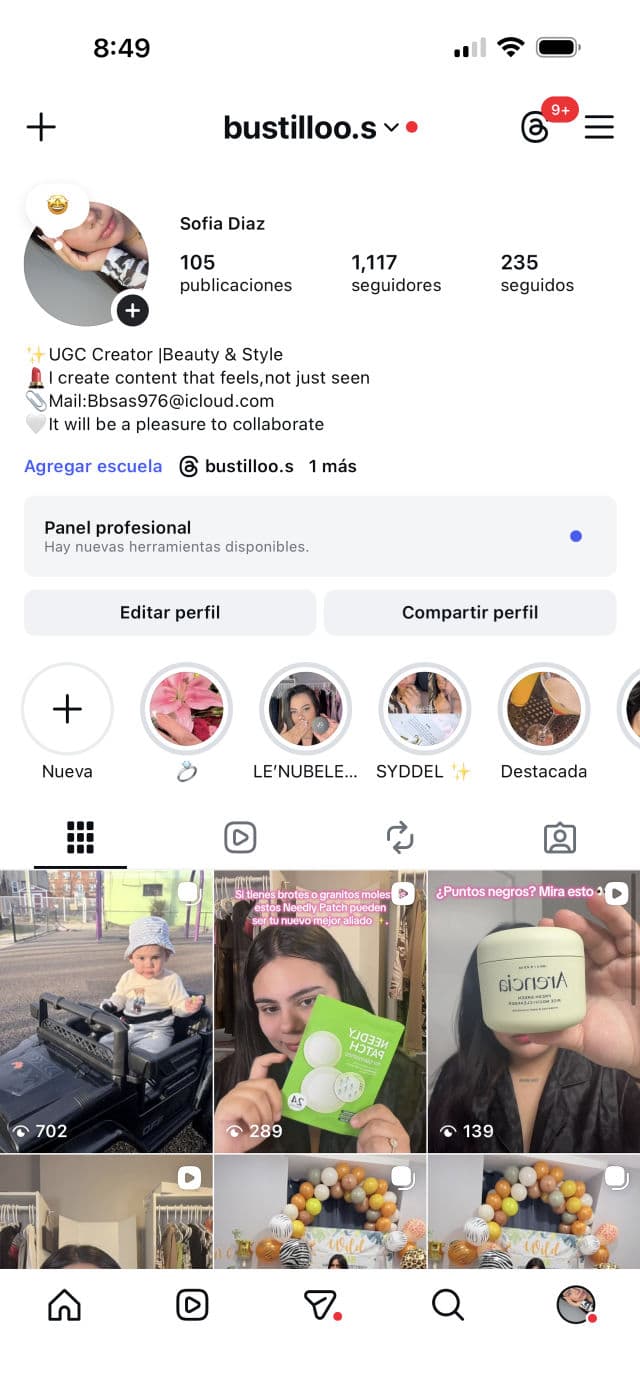Open the Needly Patch reel with 289 views
Viewport: 640px width, 1390px height.
(x=320, y=1010)
